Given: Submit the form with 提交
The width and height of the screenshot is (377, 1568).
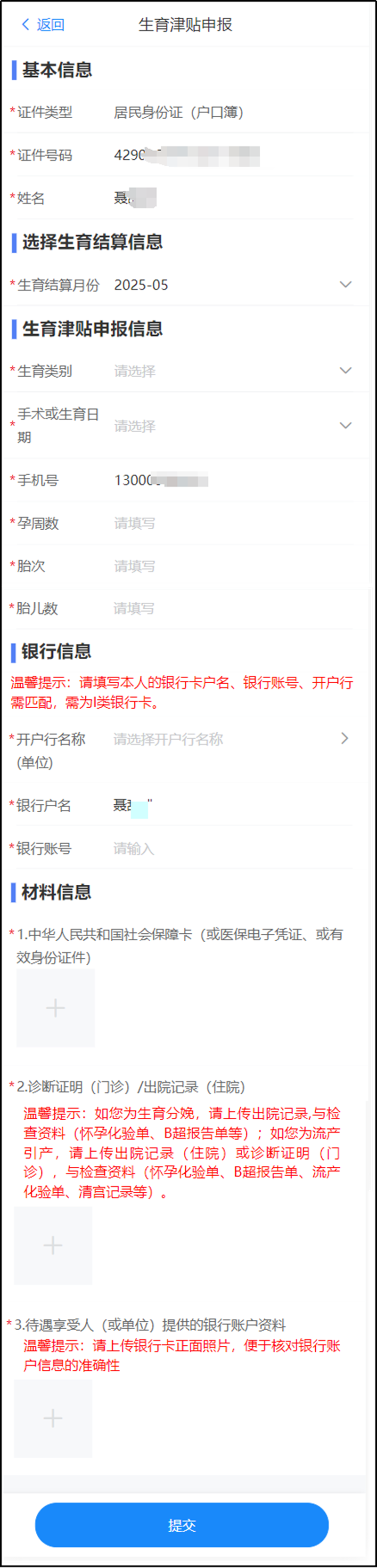Looking at the screenshot, I should 181,1525.
